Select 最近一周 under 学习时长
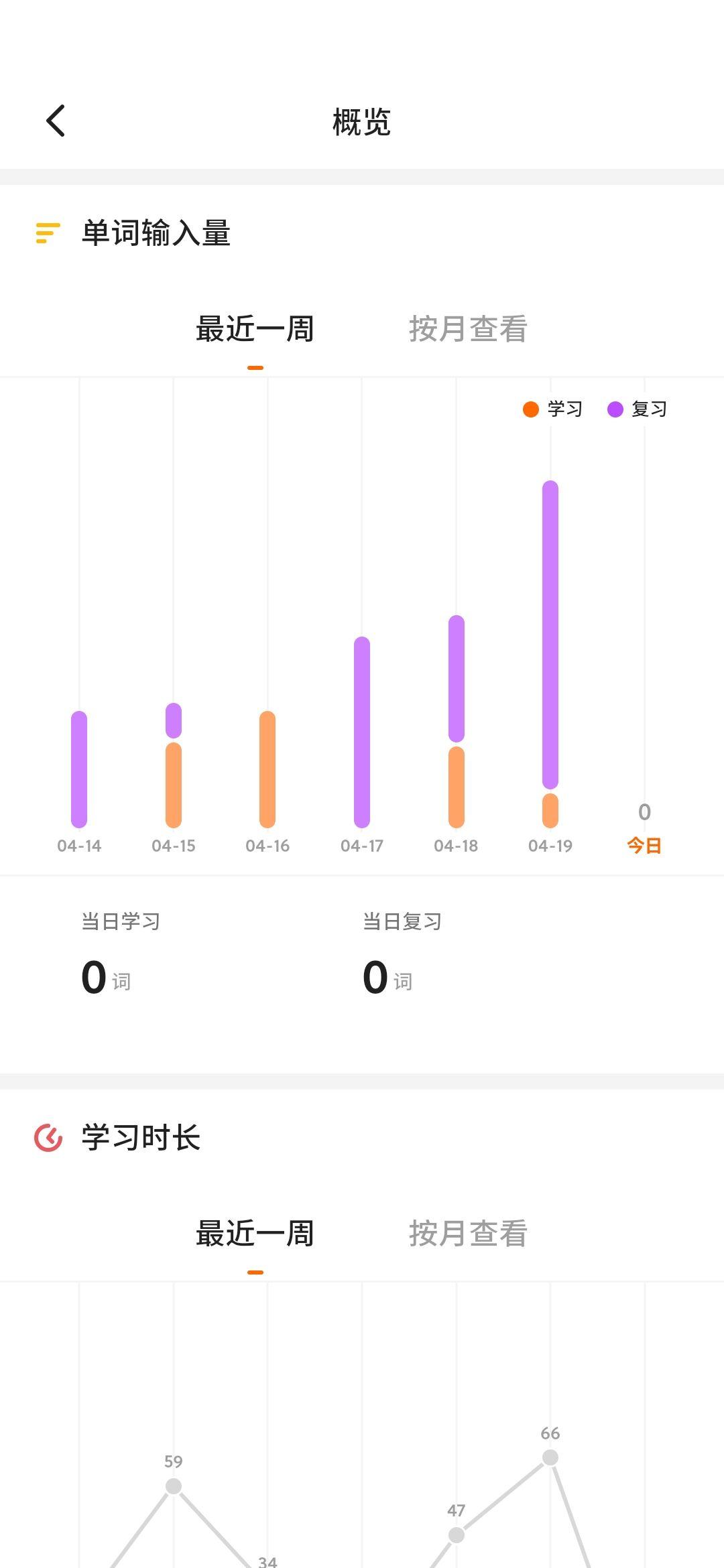The height and width of the screenshot is (1568, 724). 255,1234
